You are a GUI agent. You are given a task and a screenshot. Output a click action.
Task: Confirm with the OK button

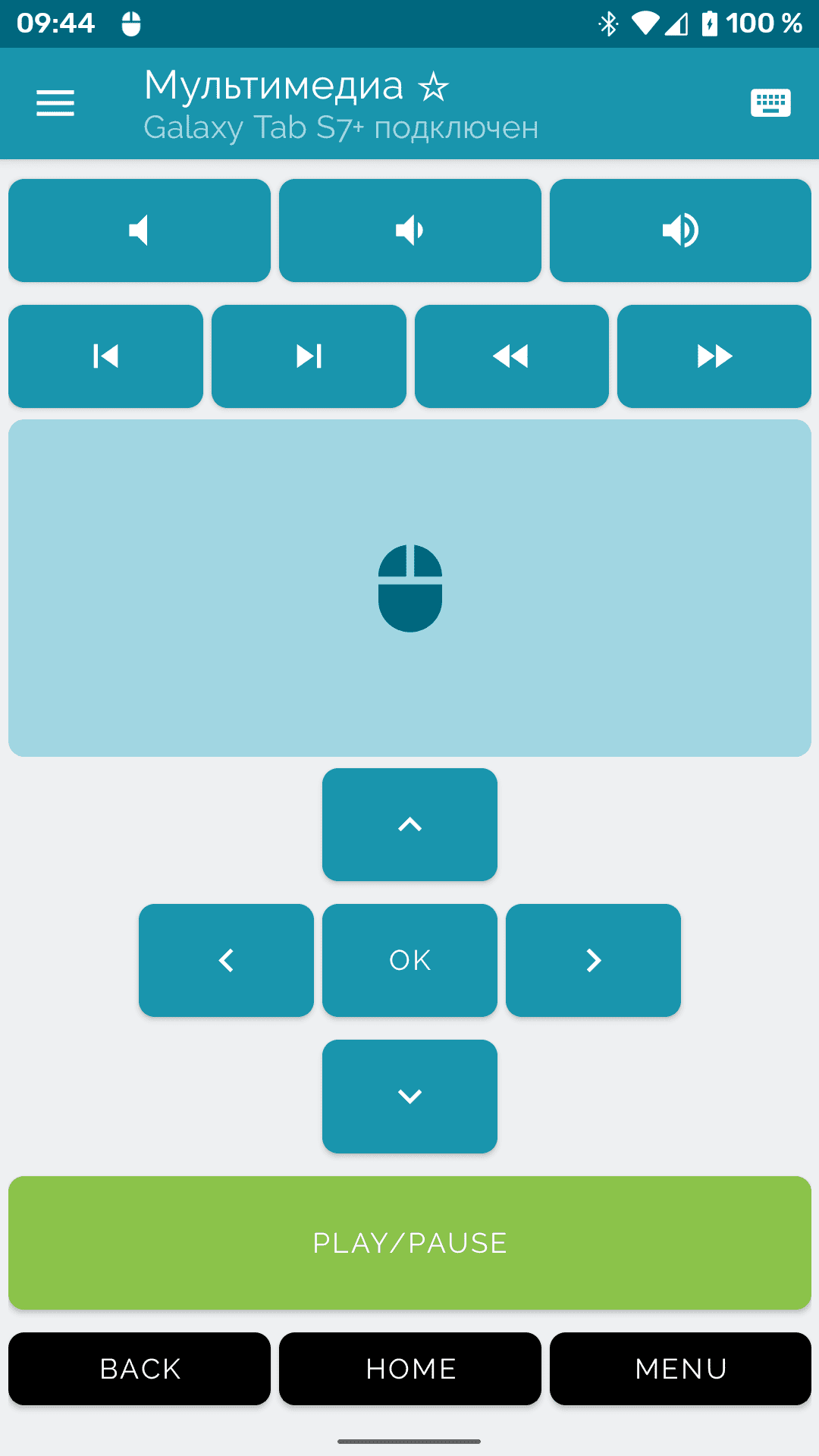pos(409,960)
